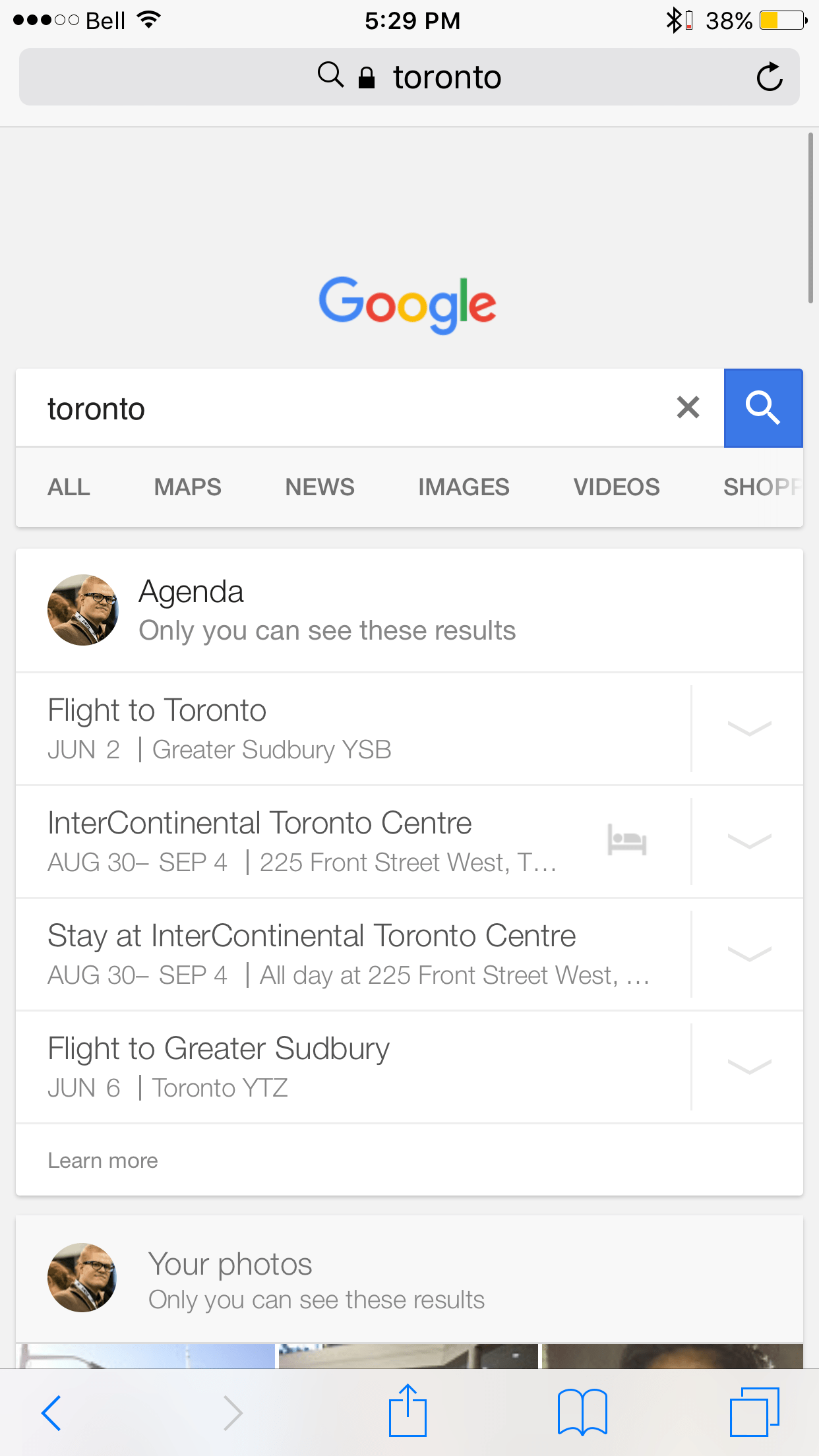819x1456 pixels.
Task: Go back to the previous page
Action: pos(51,1412)
